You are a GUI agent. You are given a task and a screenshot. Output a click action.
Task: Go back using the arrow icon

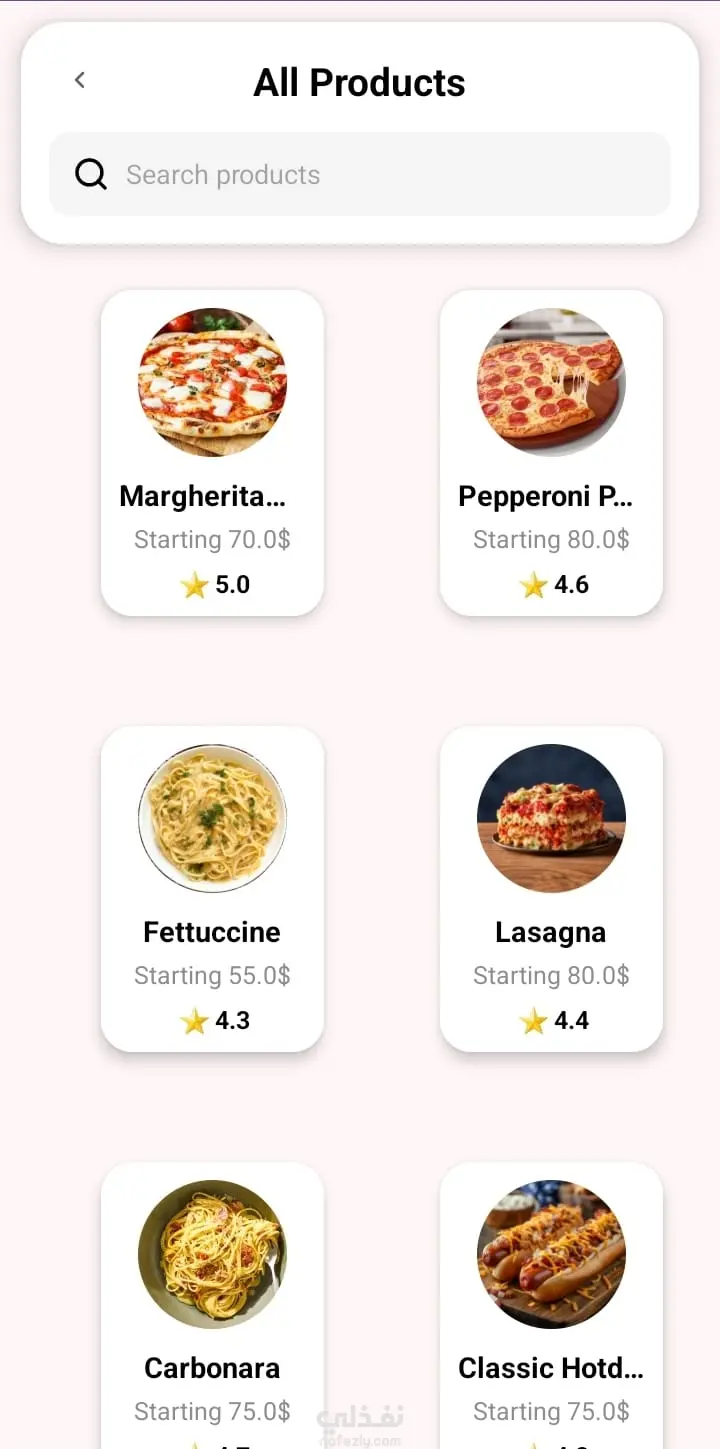[80, 80]
